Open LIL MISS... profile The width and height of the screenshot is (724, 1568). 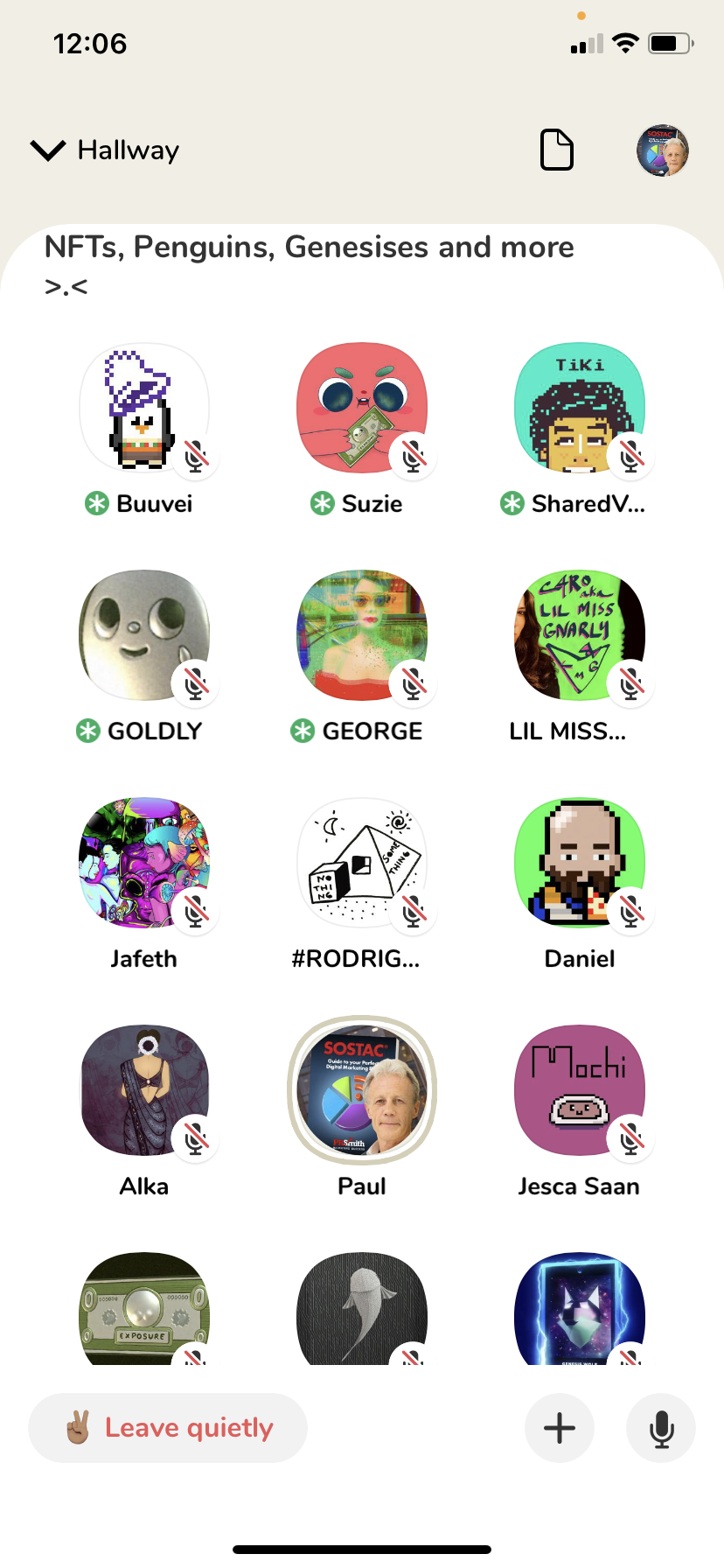click(579, 634)
